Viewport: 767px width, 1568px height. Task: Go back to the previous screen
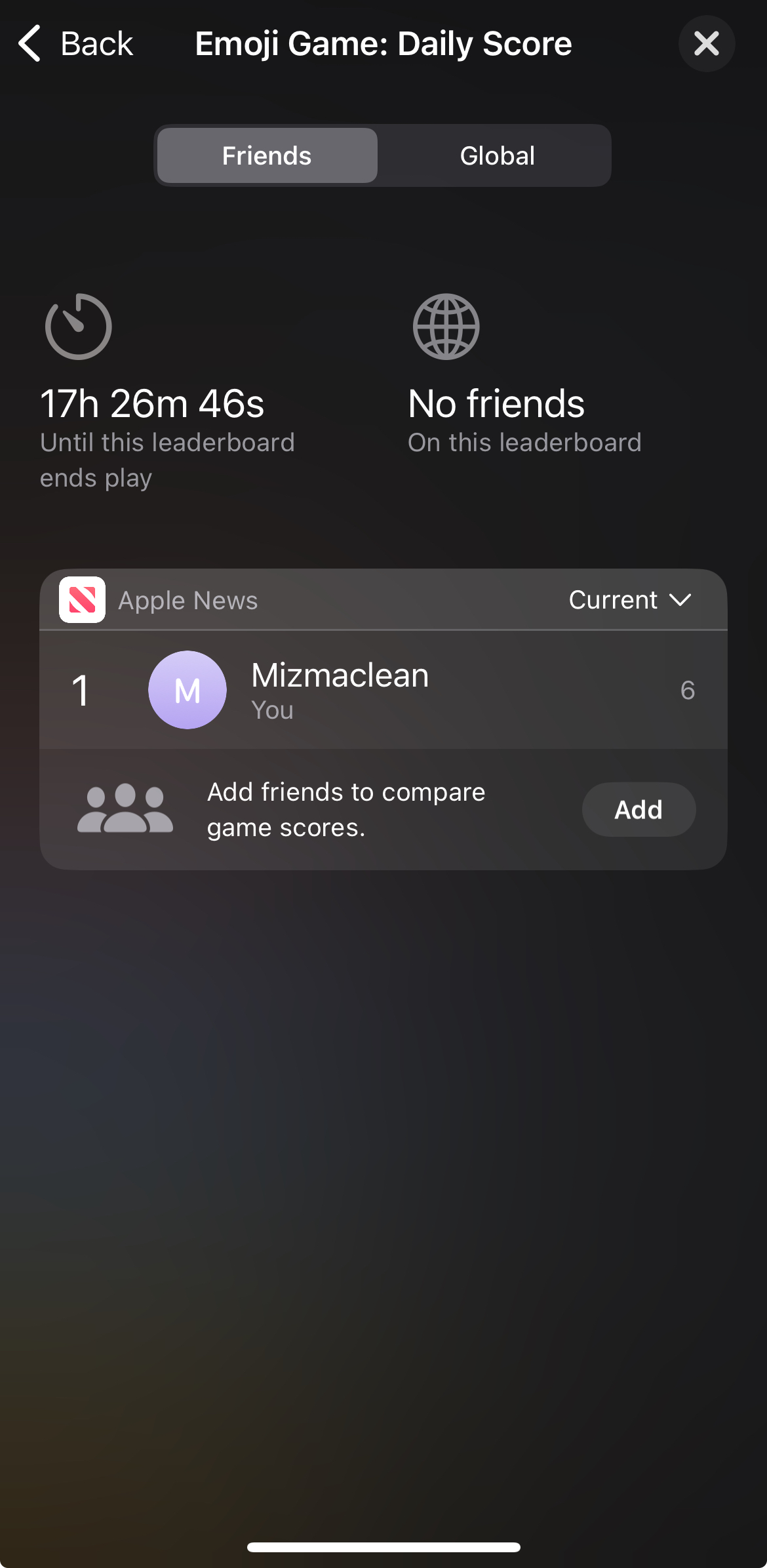[75, 44]
